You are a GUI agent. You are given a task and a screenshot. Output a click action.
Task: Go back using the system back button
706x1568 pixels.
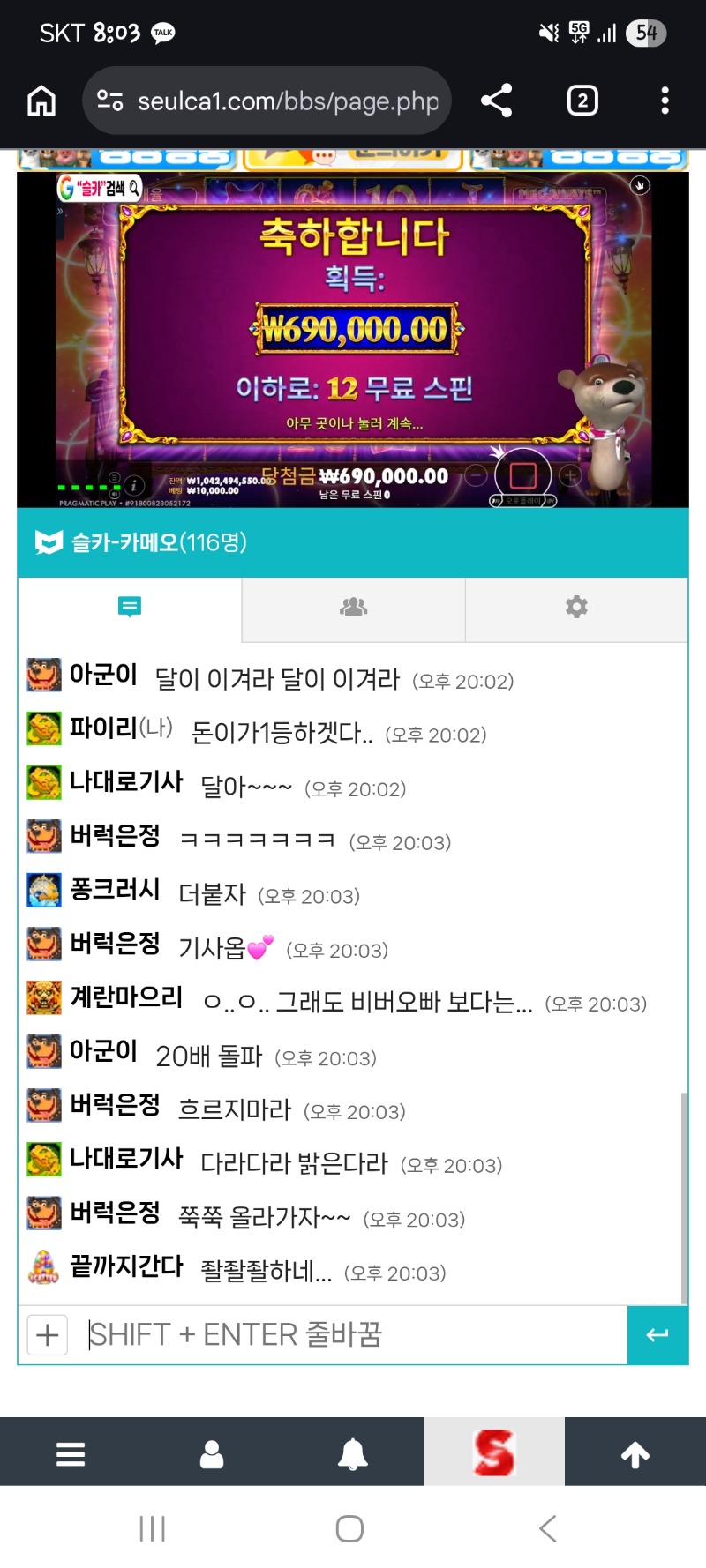pyautogui.click(x=547, y=1528)
